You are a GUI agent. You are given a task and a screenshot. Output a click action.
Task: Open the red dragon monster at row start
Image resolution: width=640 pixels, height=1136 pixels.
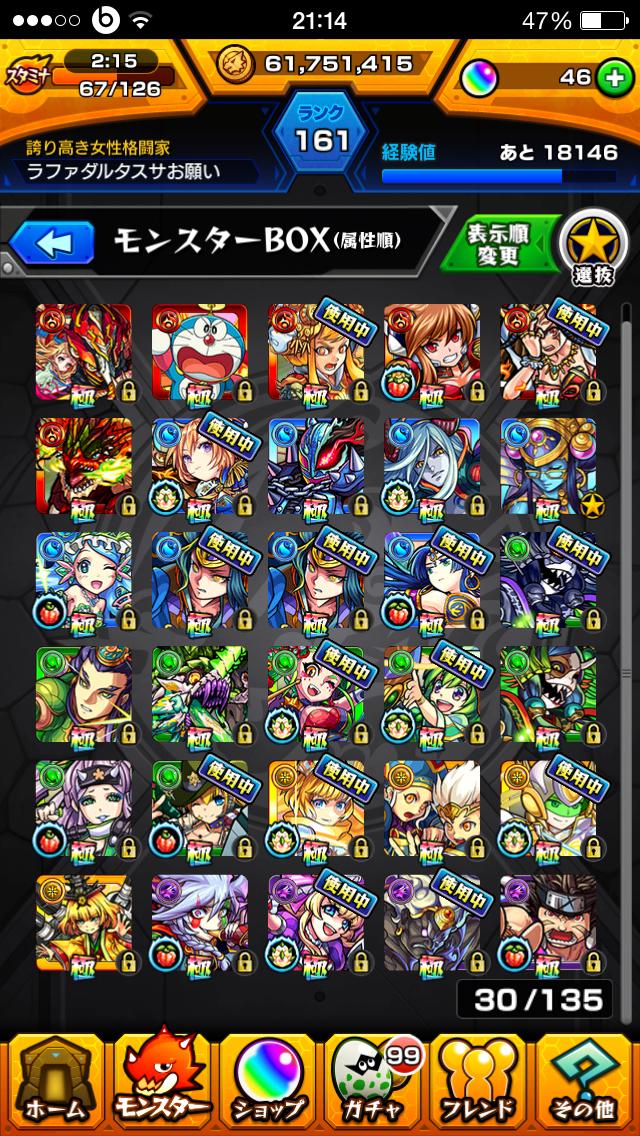(x=83, y=466)
